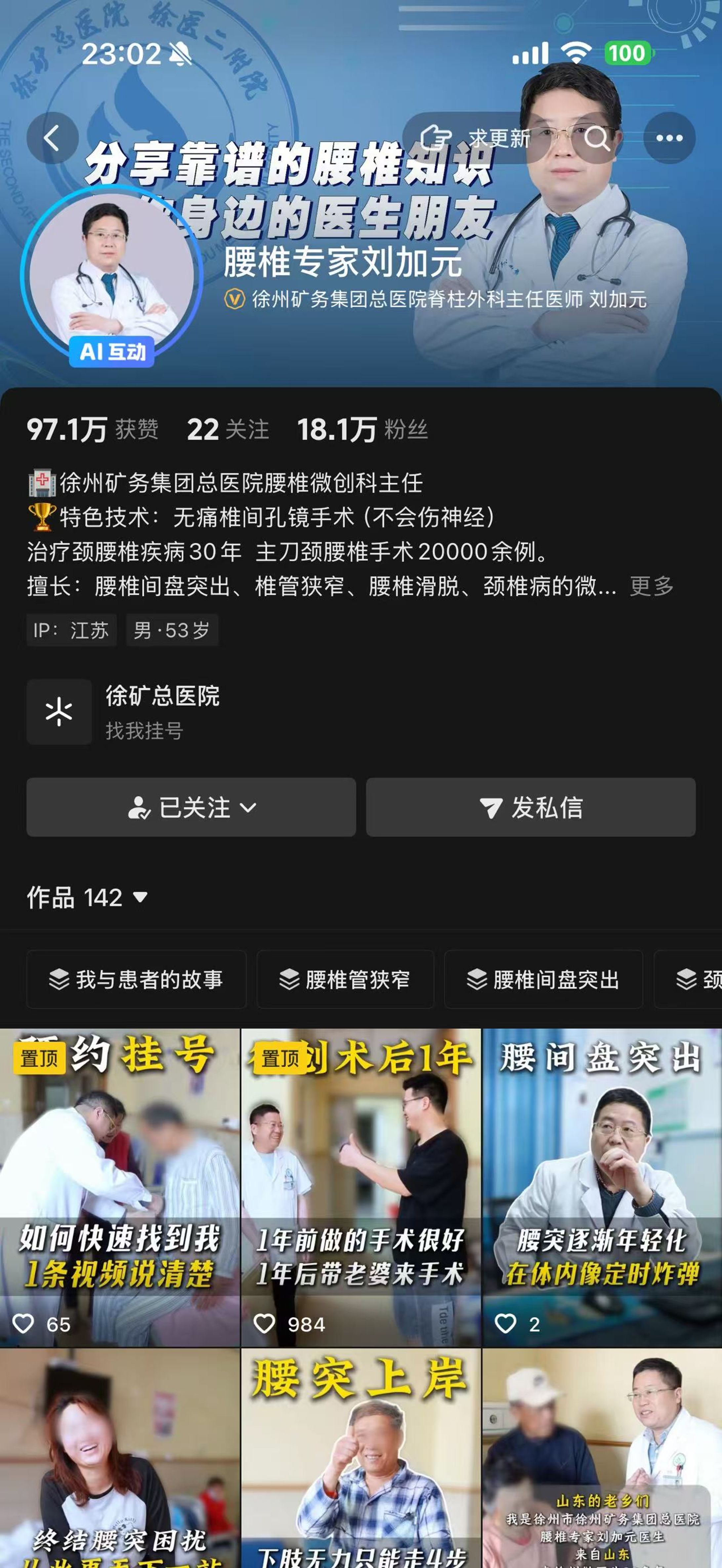Tap the 徐矿总医院 hospital logo icon
The height and width of the screenshot is (1568, 722).
click(x=59, y=712)
